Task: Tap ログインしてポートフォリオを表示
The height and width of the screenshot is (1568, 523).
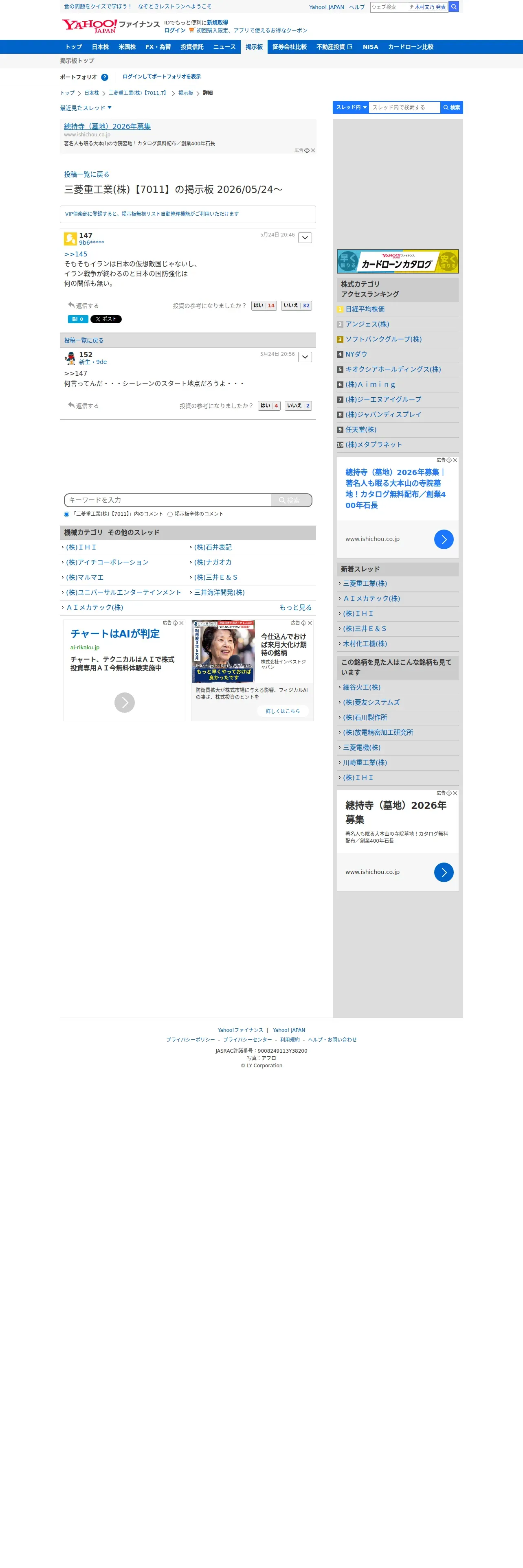Action: (161, 77)
